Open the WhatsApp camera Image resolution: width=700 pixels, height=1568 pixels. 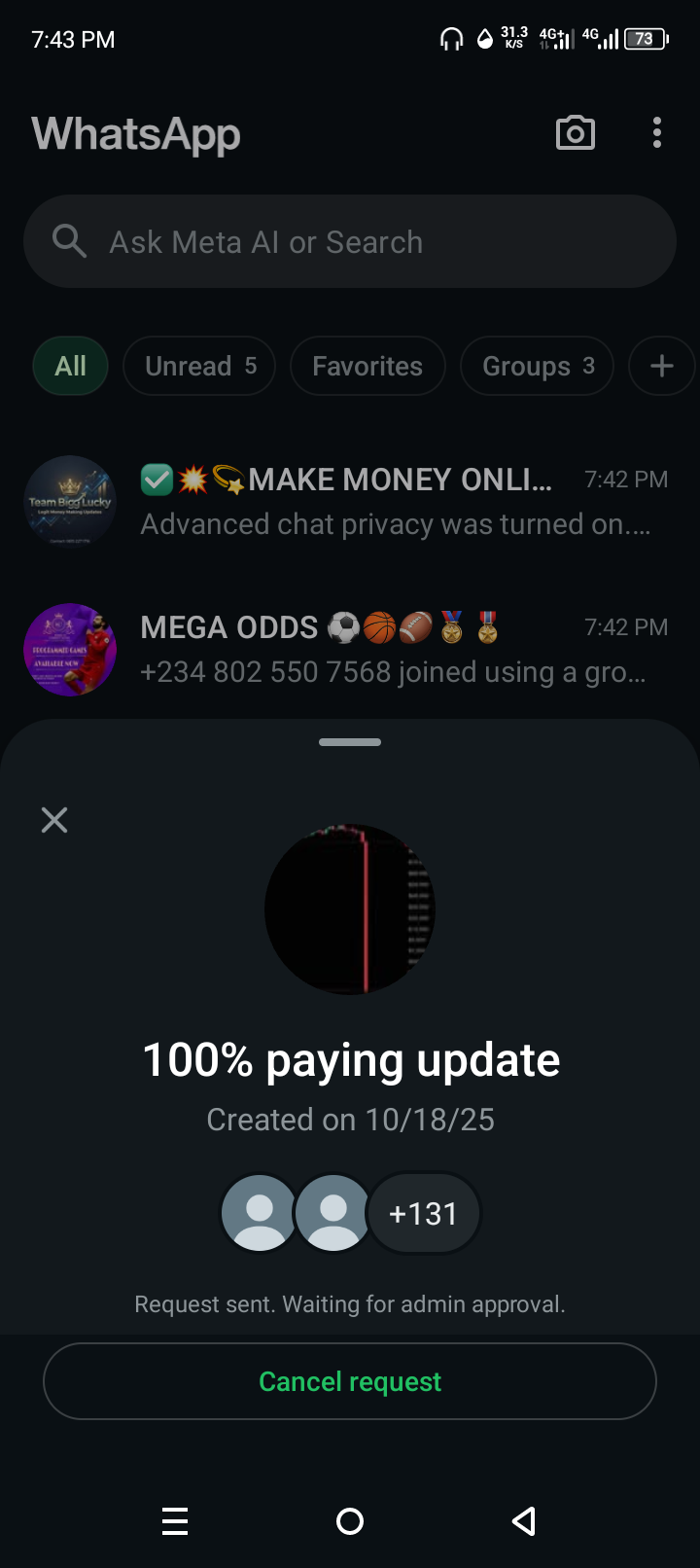(575, 133)
